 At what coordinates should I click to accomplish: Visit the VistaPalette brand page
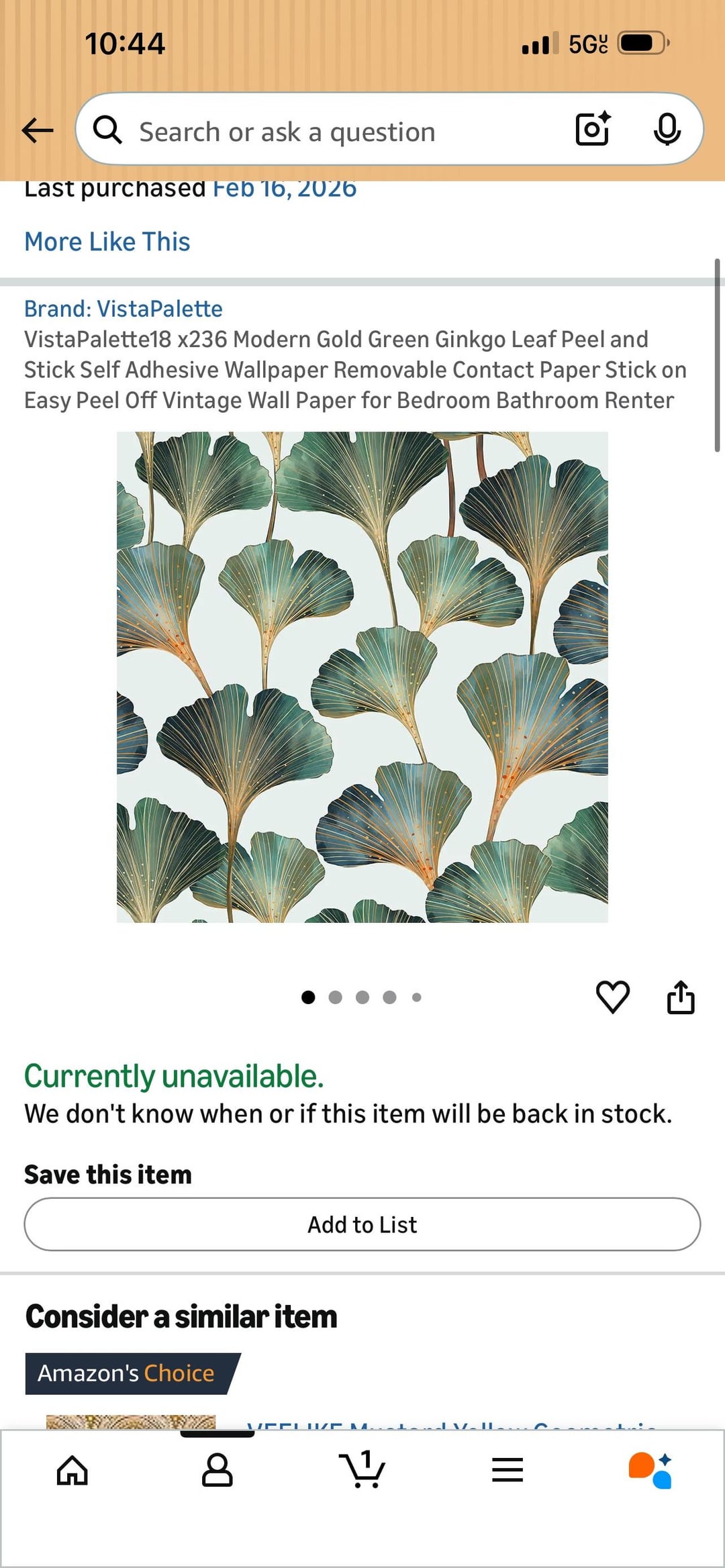124,309
